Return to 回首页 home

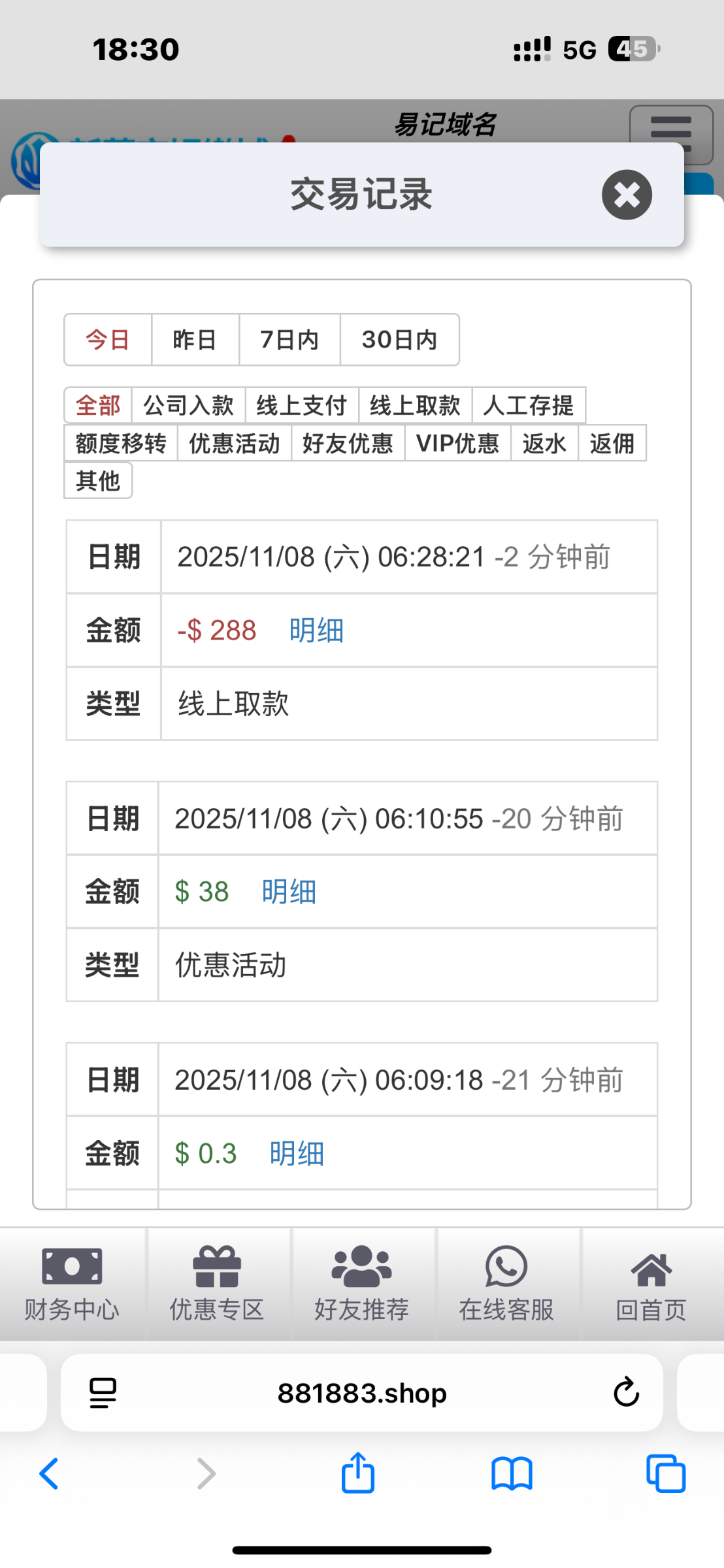651,1284
